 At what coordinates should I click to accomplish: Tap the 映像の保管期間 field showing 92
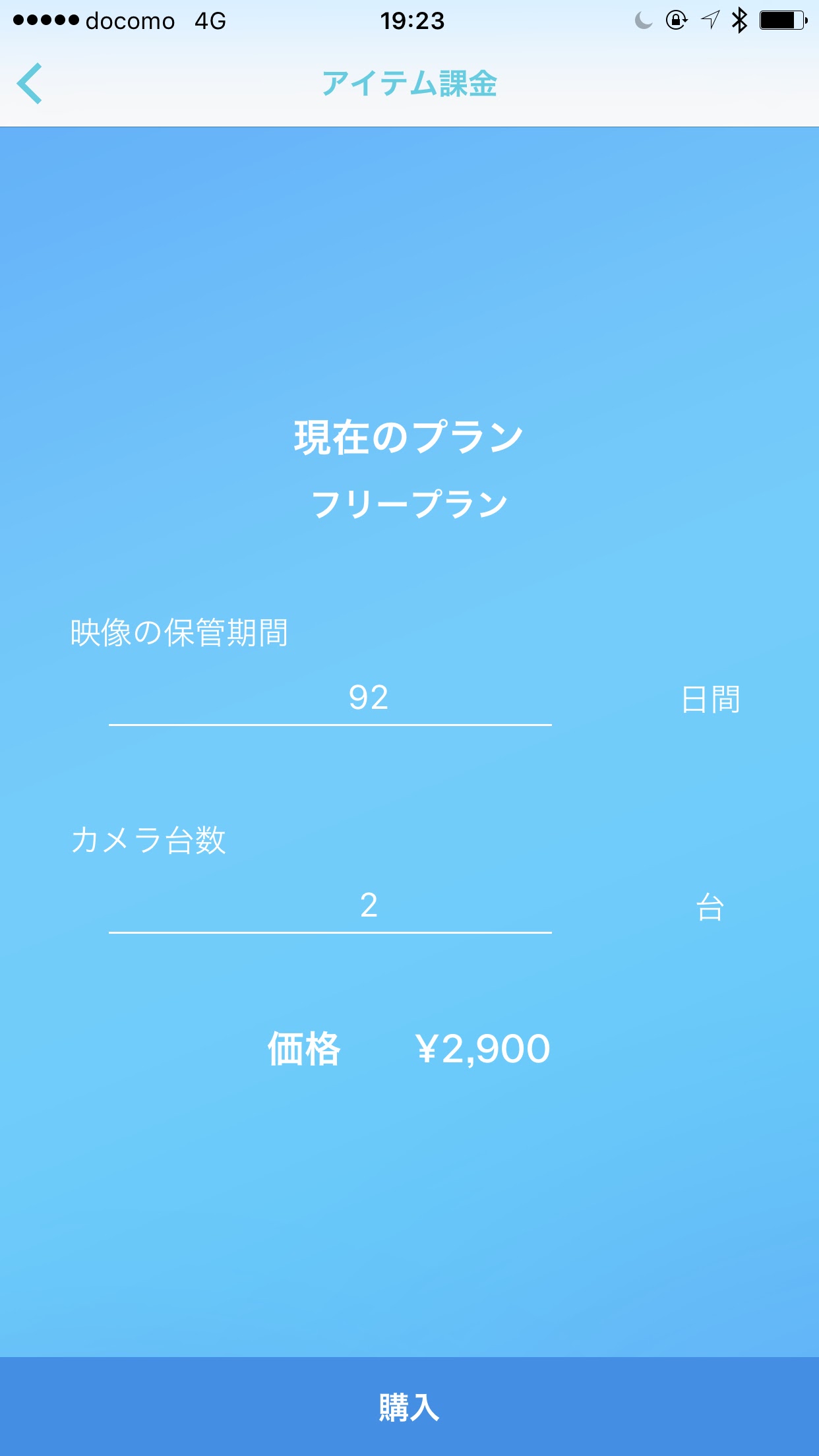(330, 698)
